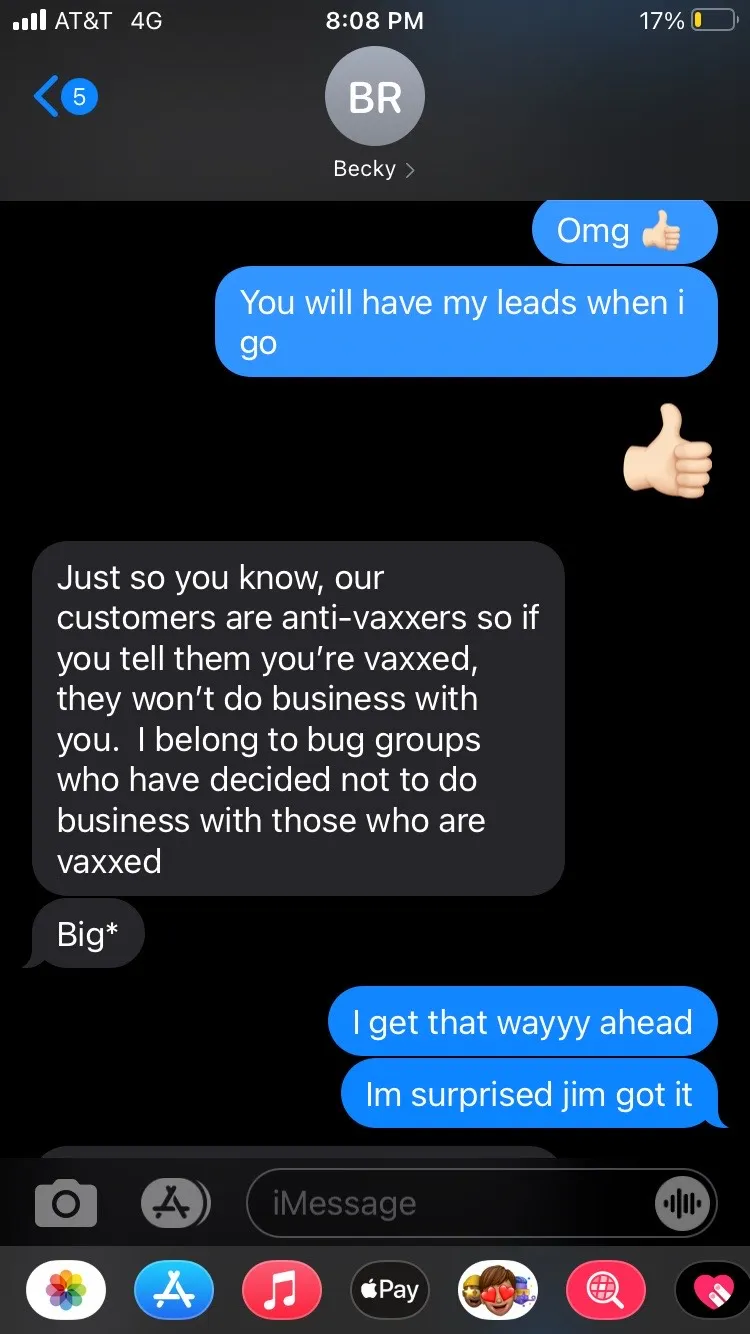Screen dimensions: 750x1334
Task: Open the Digital Touch heart app
Action: [x=712, y=1290]
